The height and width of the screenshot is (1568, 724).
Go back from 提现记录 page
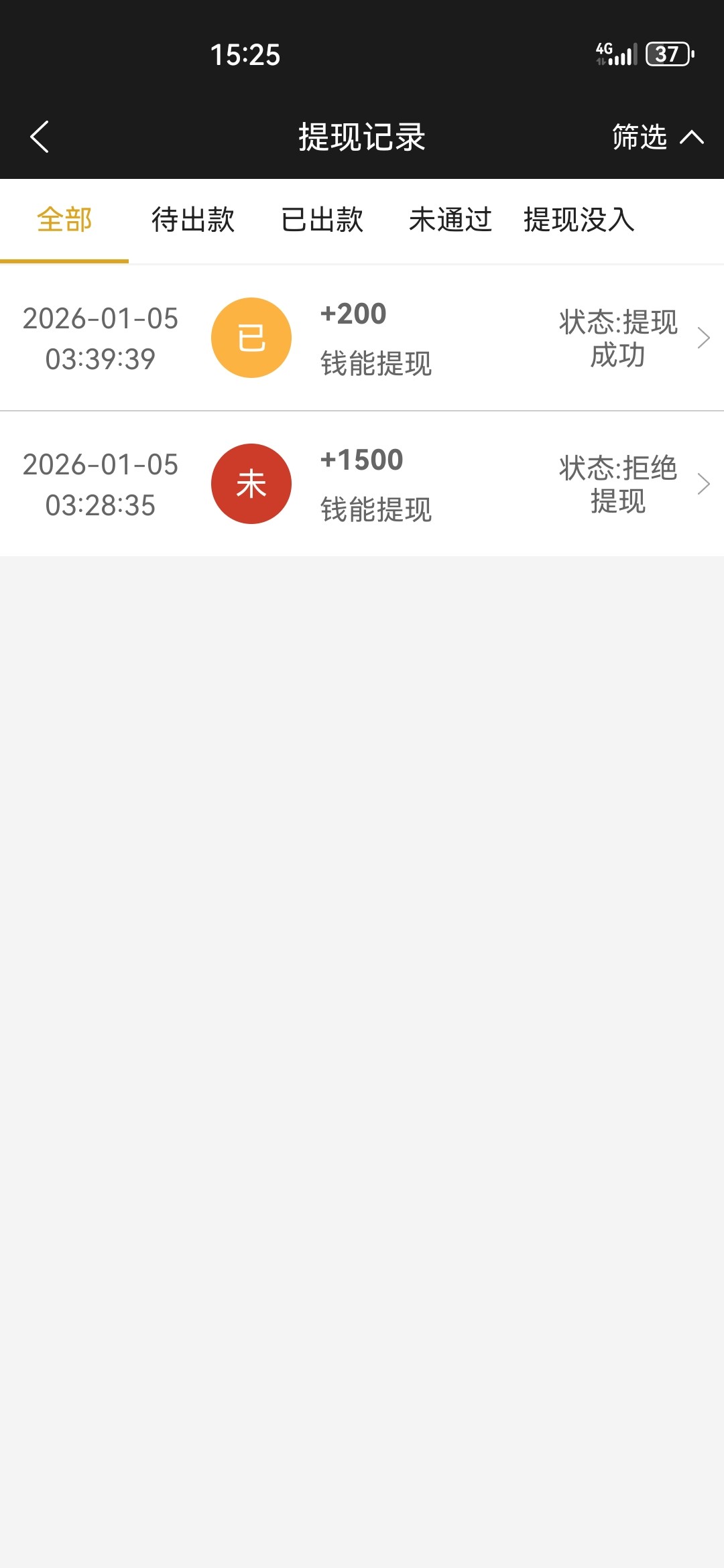[x=40, y=137]
